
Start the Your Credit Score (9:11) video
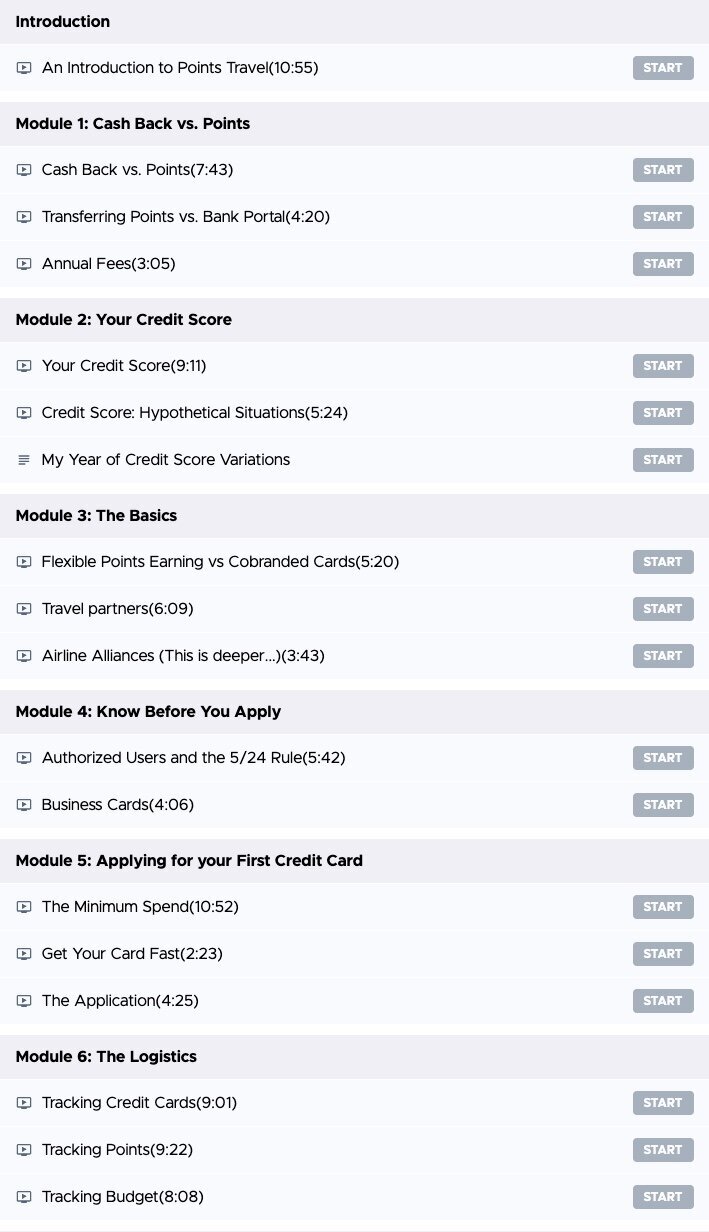pyautogui.click(x=663, y=366)
